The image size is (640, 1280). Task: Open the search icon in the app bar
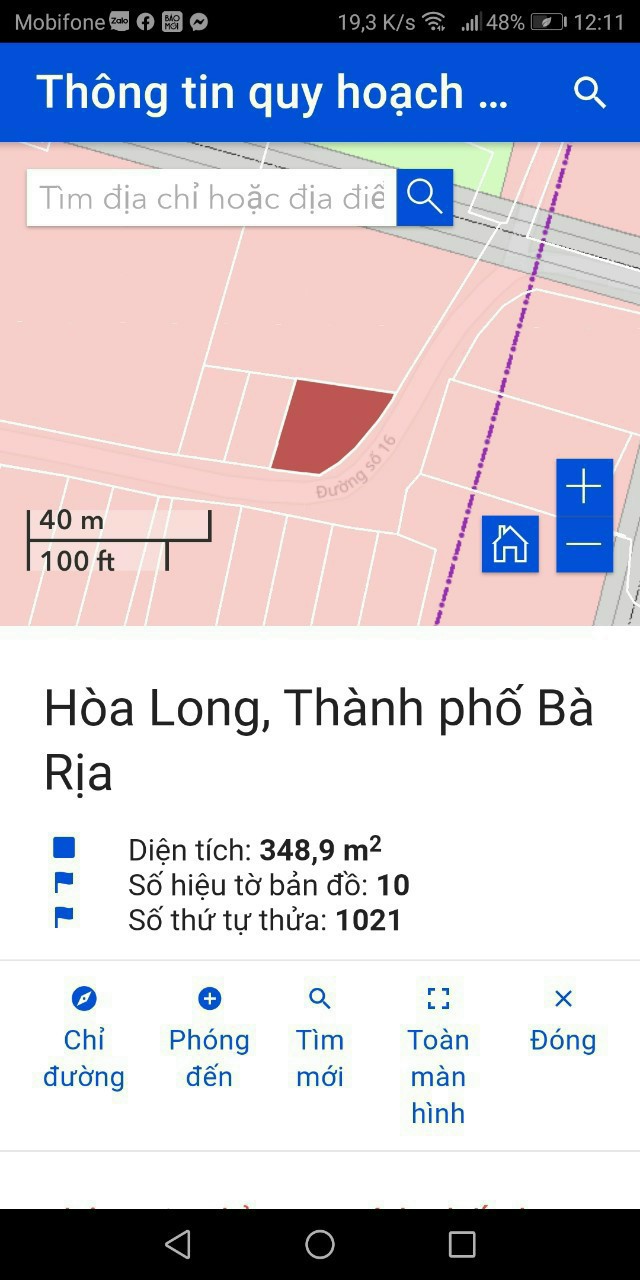[590, 93]
